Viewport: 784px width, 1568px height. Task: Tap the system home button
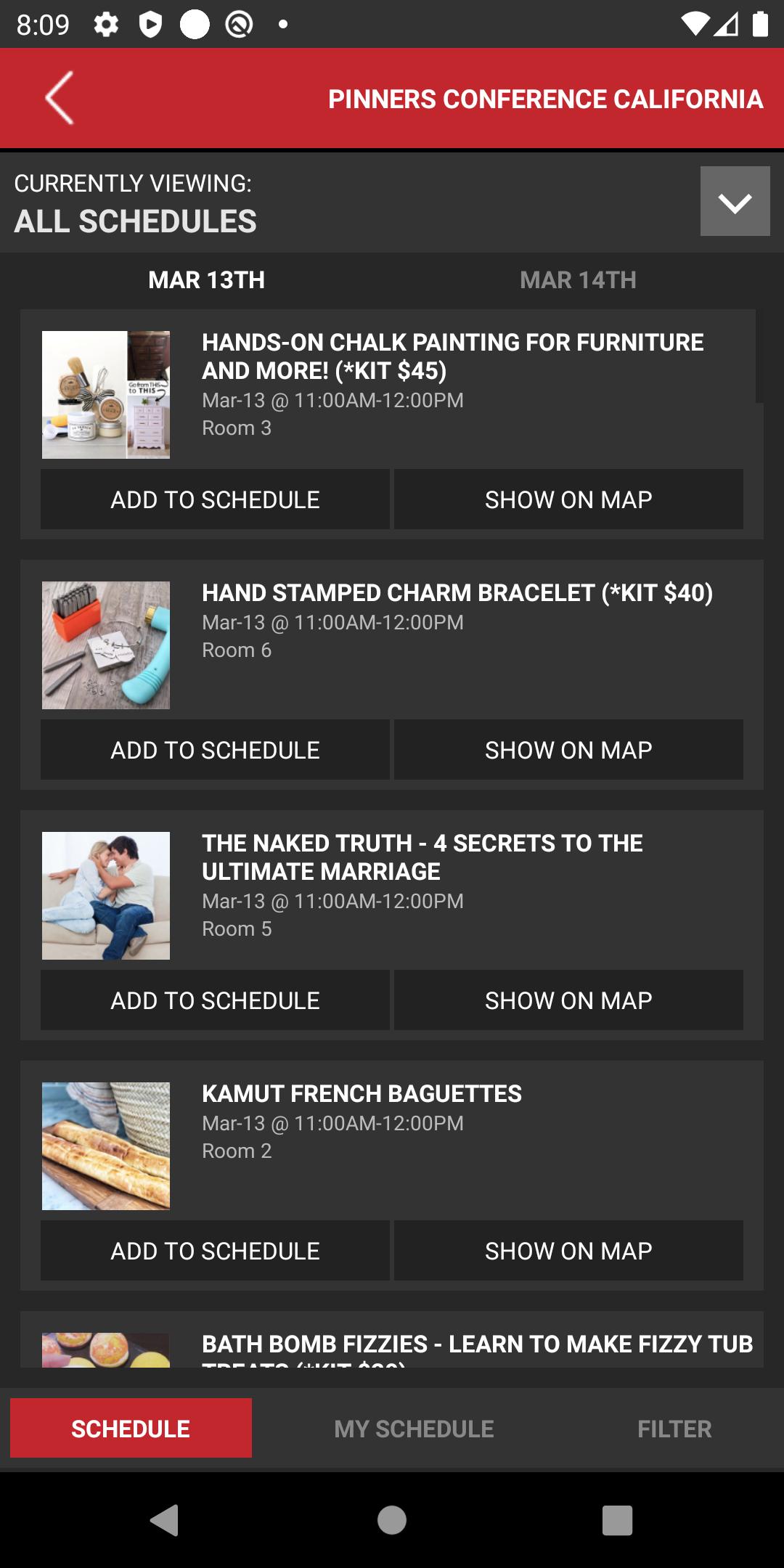(392, 1520)
